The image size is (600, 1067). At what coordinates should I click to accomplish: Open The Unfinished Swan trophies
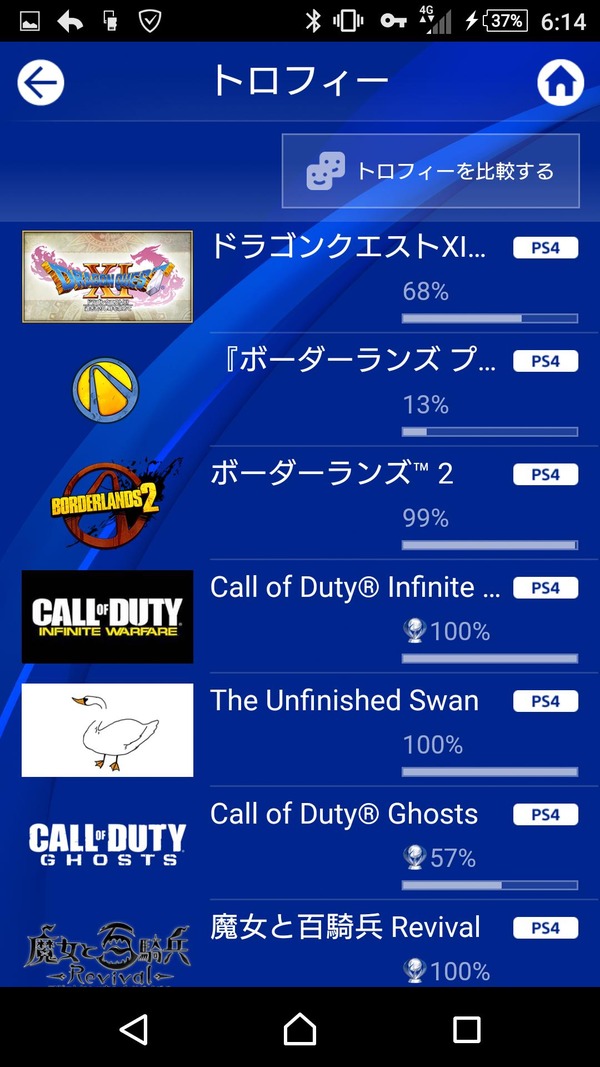[x=300, y=730]
